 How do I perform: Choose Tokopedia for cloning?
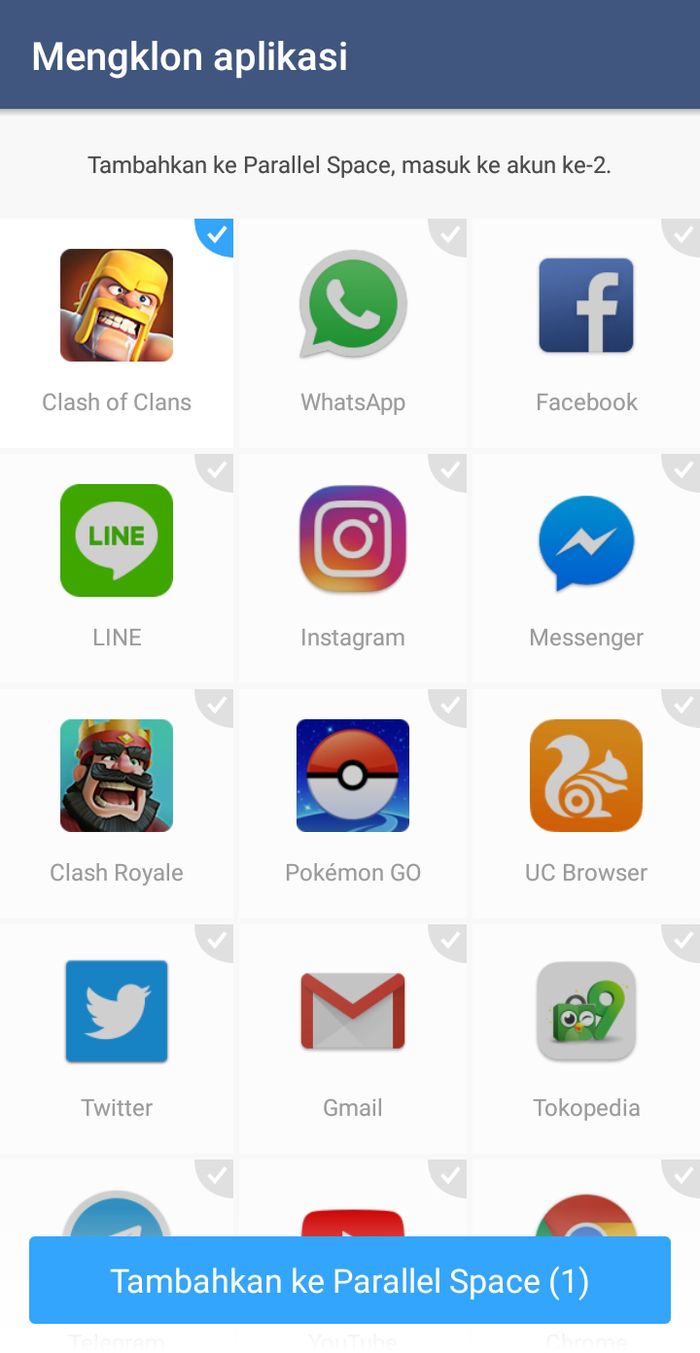coord(586,1037)
